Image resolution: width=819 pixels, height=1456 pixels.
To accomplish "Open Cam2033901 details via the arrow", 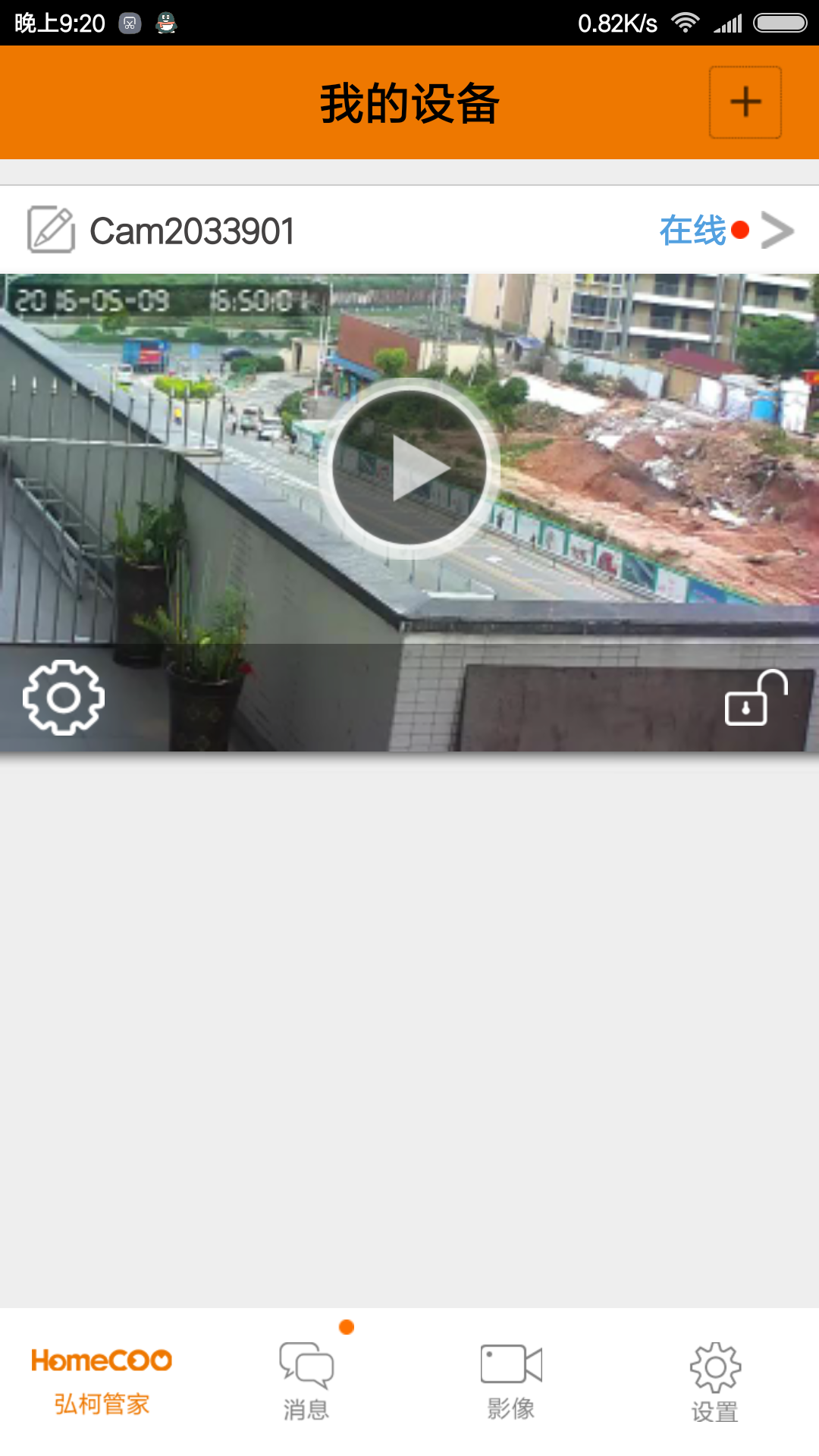I will (x=777, y=230).
